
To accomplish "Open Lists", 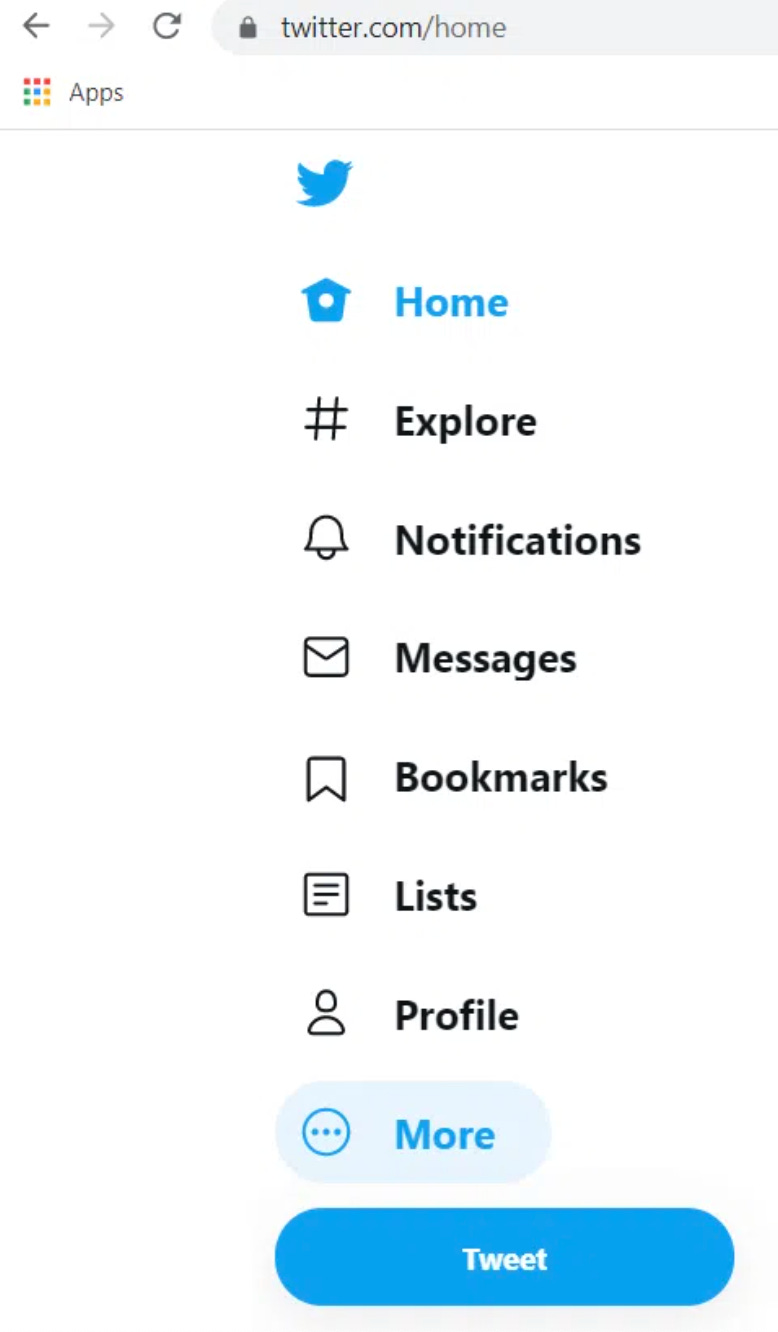I will click(390, 896).
